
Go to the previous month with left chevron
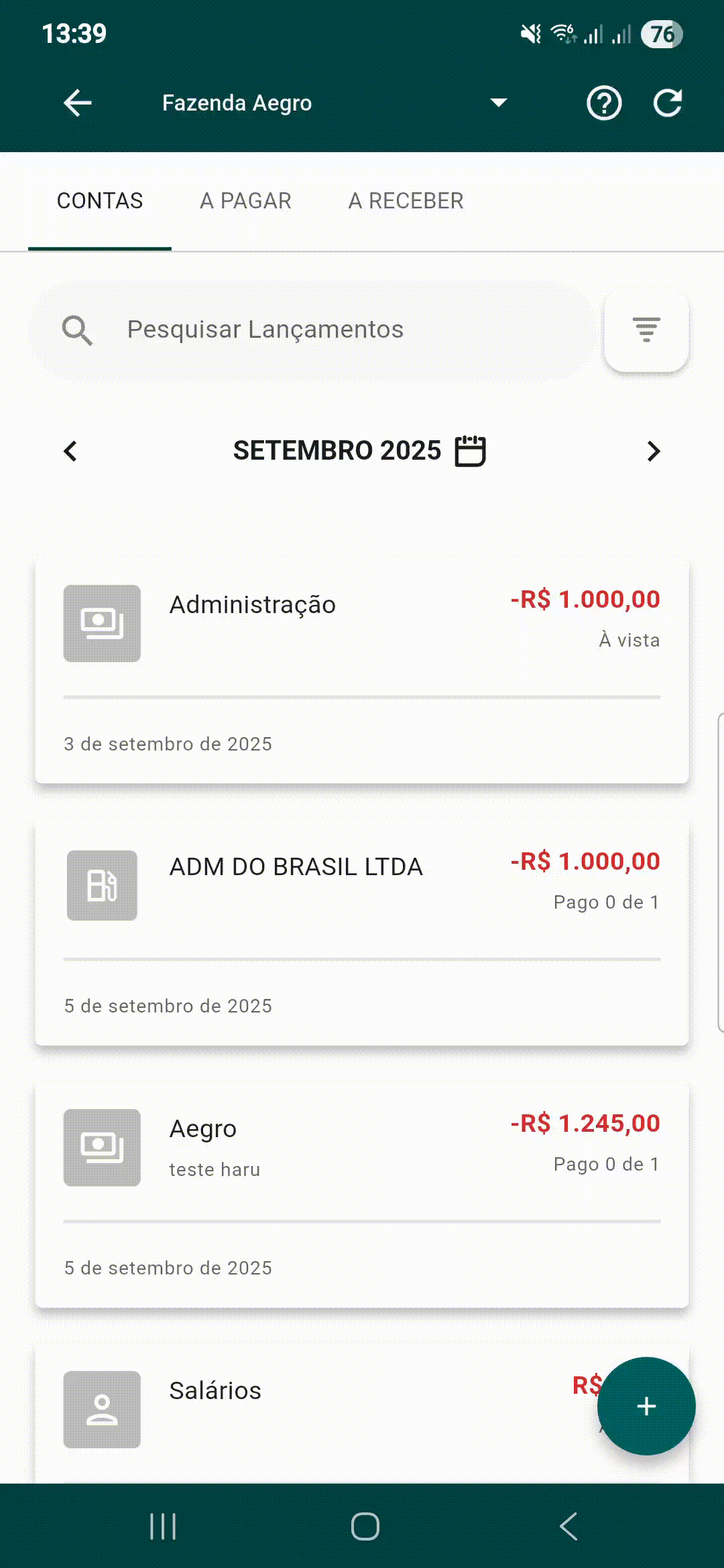pyautogui.click(x=70, y=452)
